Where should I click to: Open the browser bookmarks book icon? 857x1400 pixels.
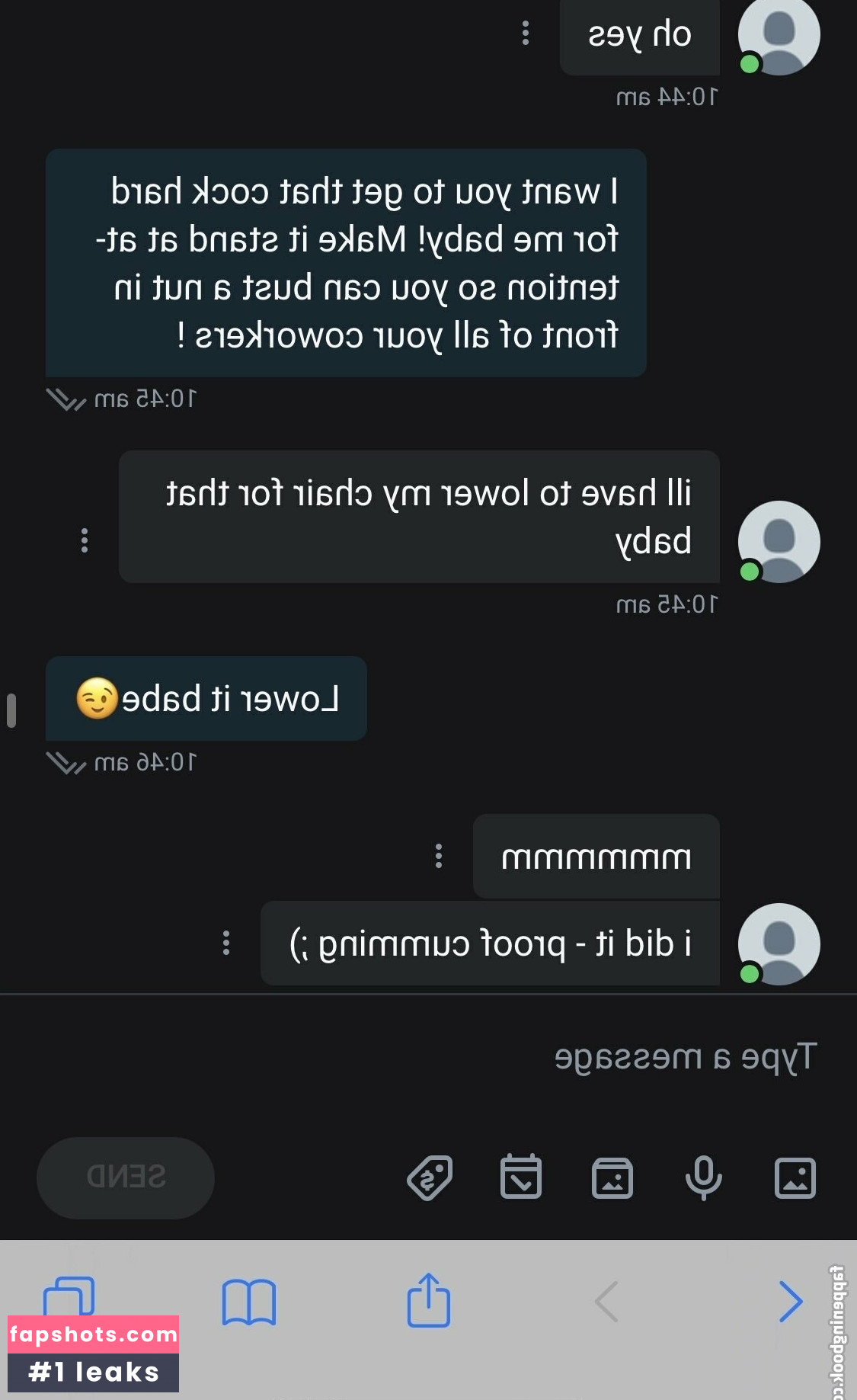pyautogui.click(x=248, y=1302)
